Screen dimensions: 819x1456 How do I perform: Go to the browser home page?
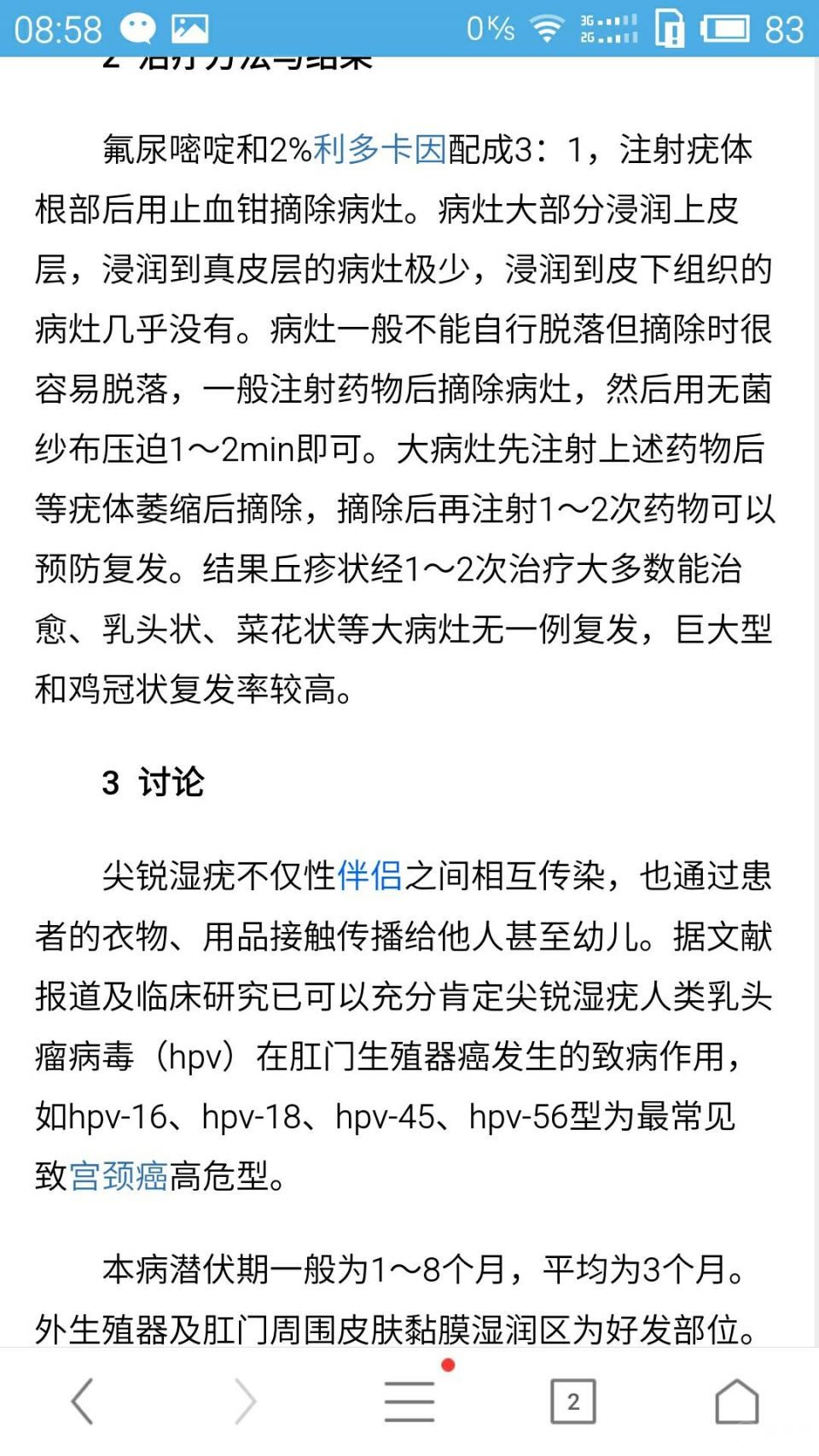[736, 1401]
